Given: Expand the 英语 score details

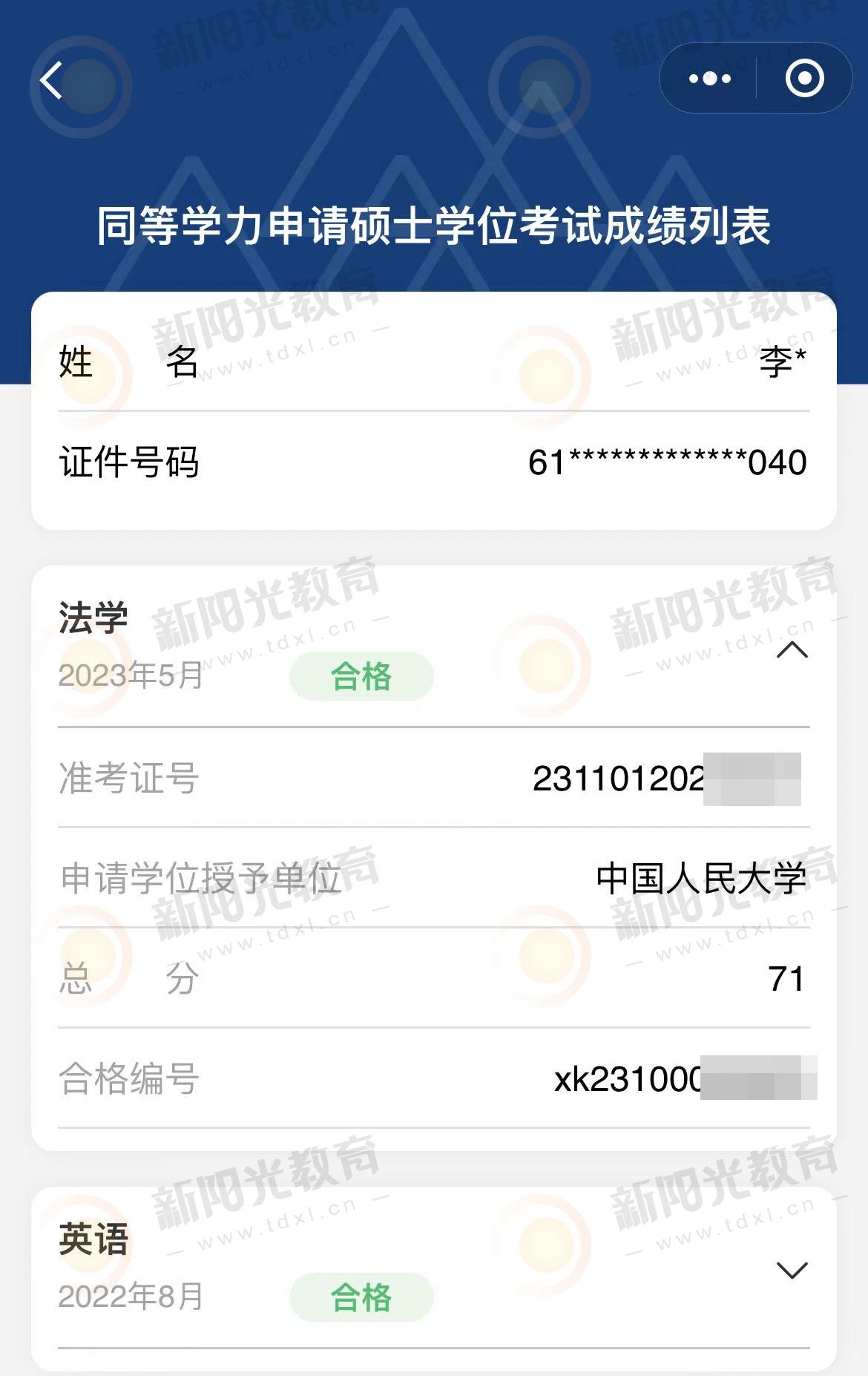Looking at the screenshot, I should pos(791,1270).
